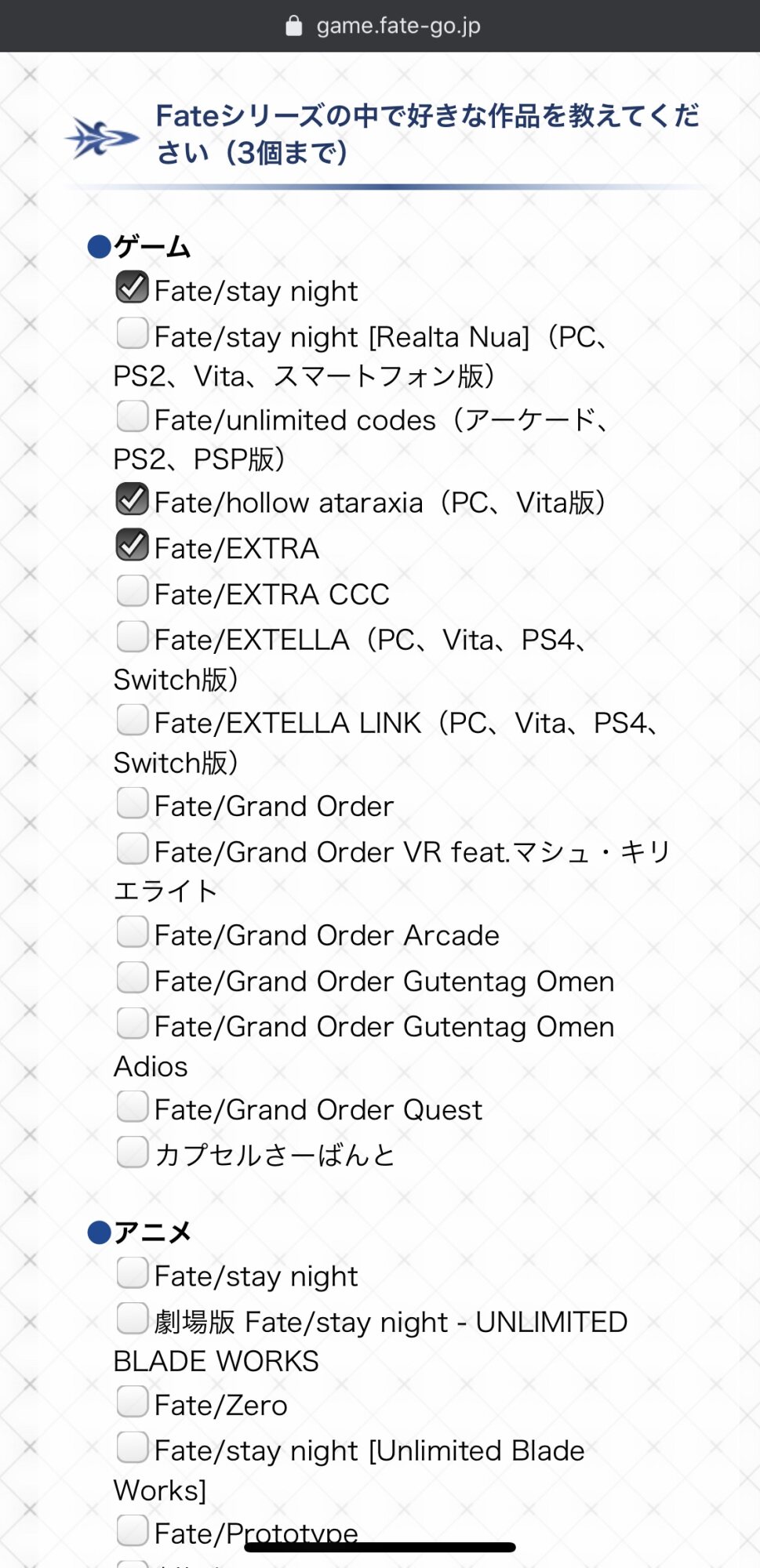The image size is (760, 1568).
Task: Check Fate/stay night [Realta Nua] box
Action: [132, 333]
